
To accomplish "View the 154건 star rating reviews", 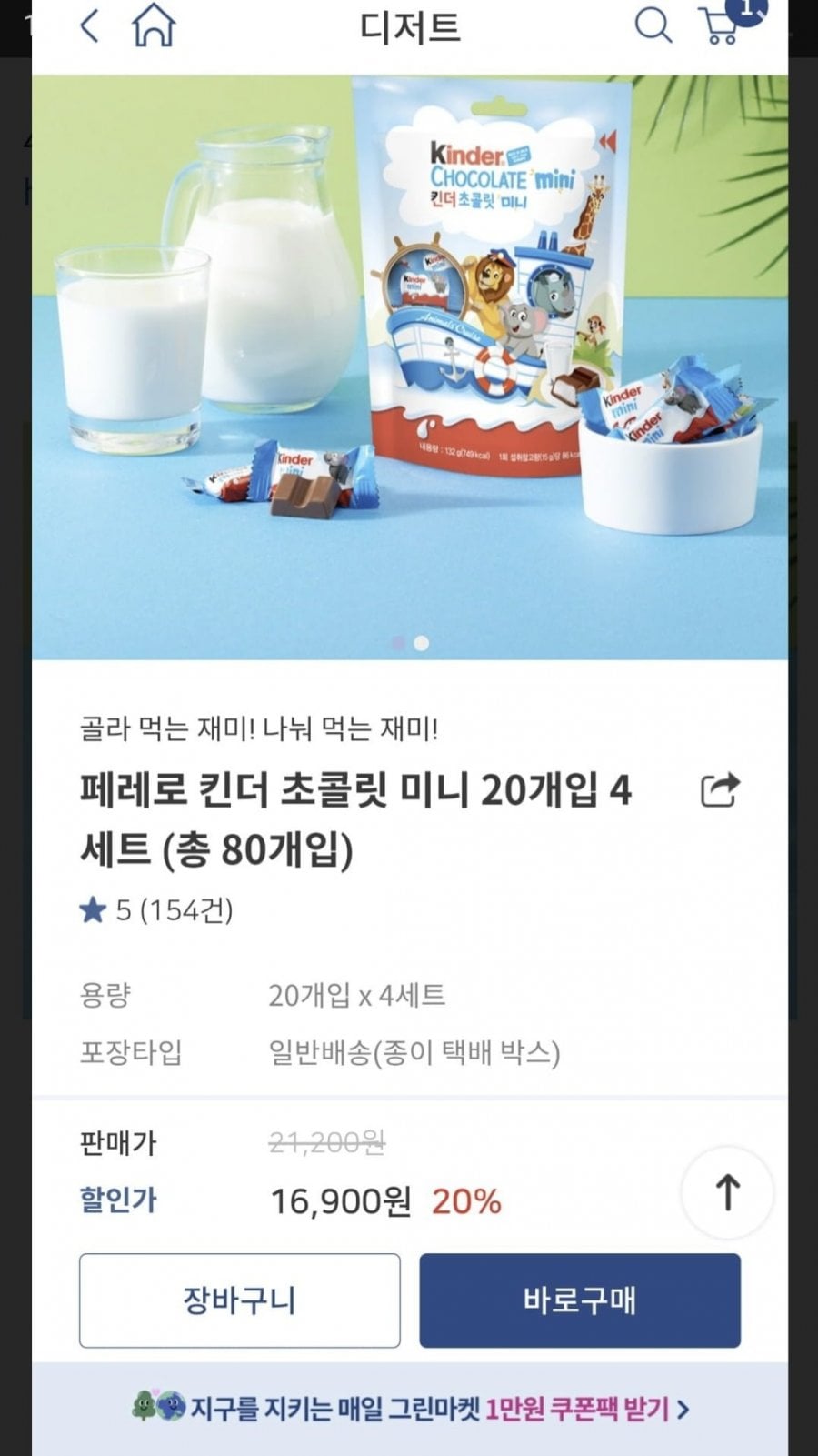I will tap(156, 909).
